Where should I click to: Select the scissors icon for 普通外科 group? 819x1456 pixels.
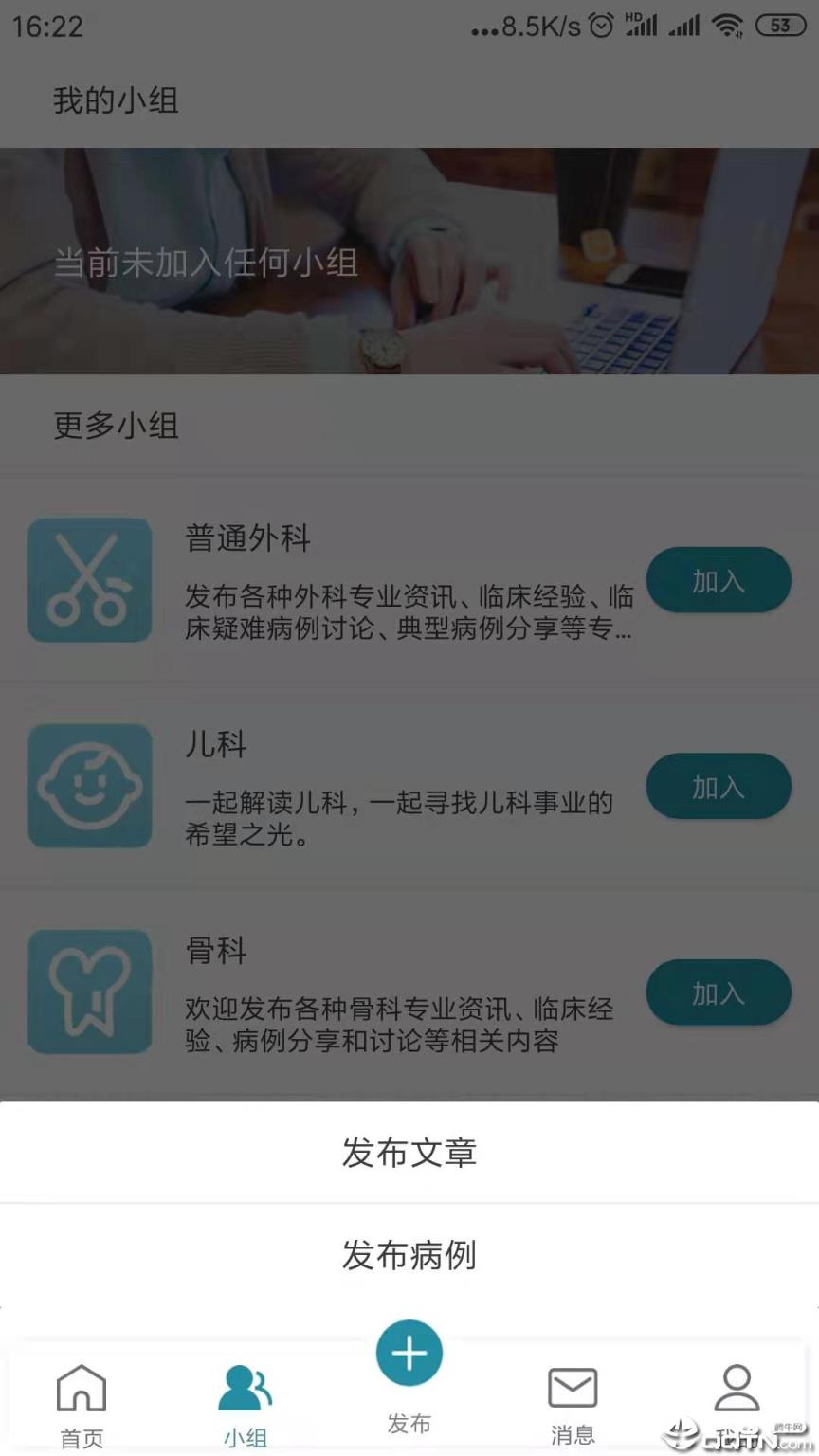pyautogui.click(x=89, y=580)
